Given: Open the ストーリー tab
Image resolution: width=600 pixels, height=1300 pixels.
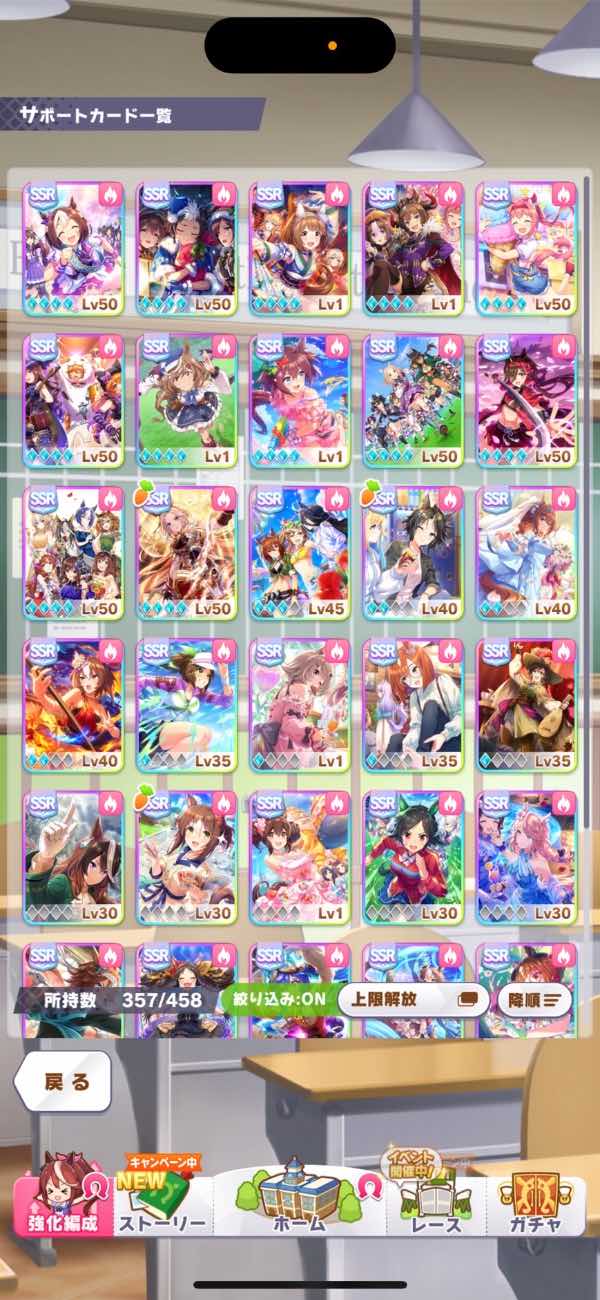Looking at the screenshot, I should click(x=163, y=1203).
